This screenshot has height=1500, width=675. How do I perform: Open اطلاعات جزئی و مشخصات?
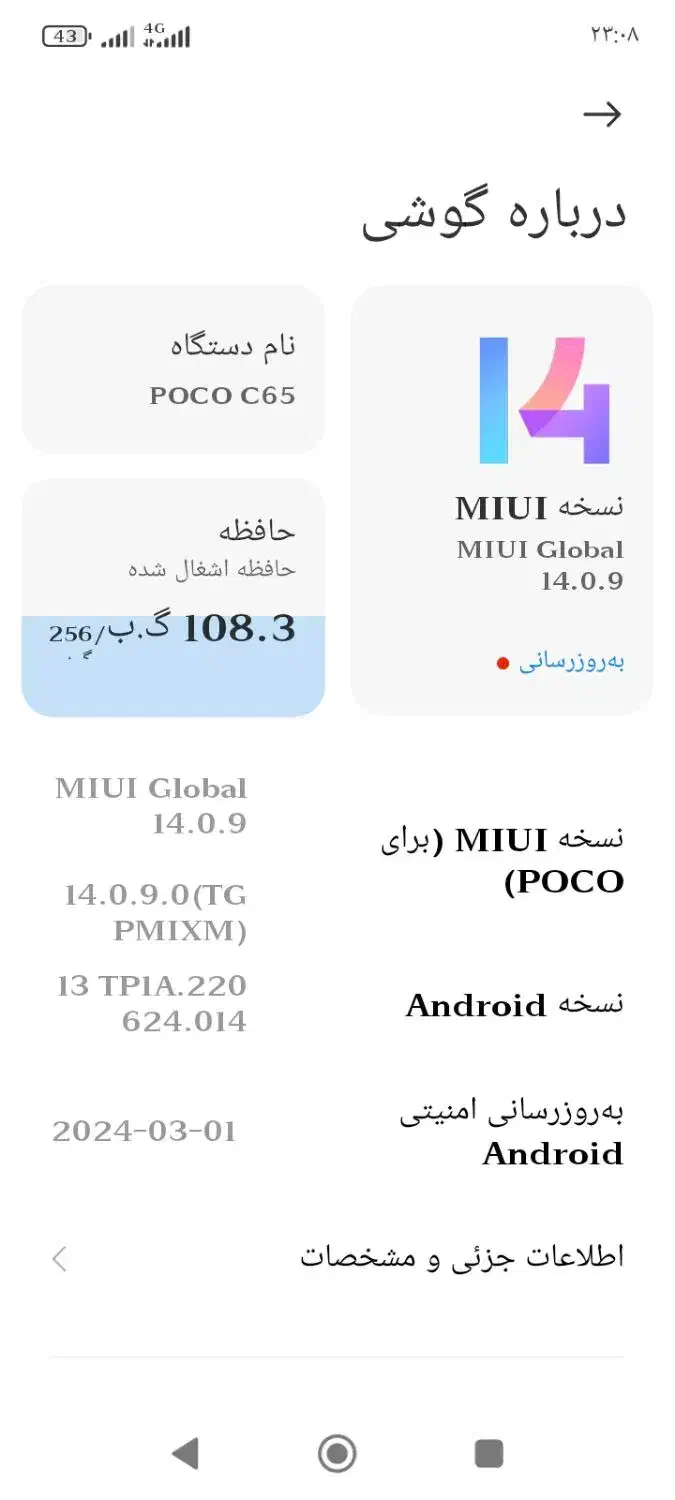point(337,1257)
